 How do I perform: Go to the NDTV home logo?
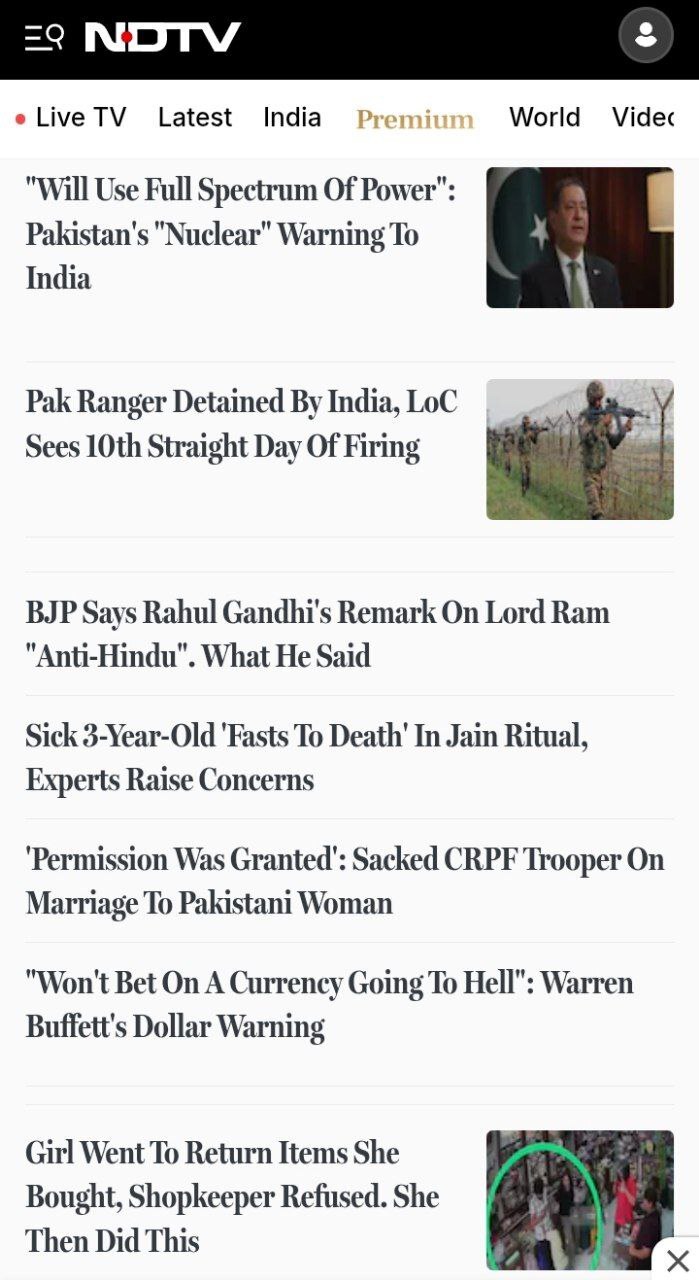pyautogui.click(x=162, y=38)
